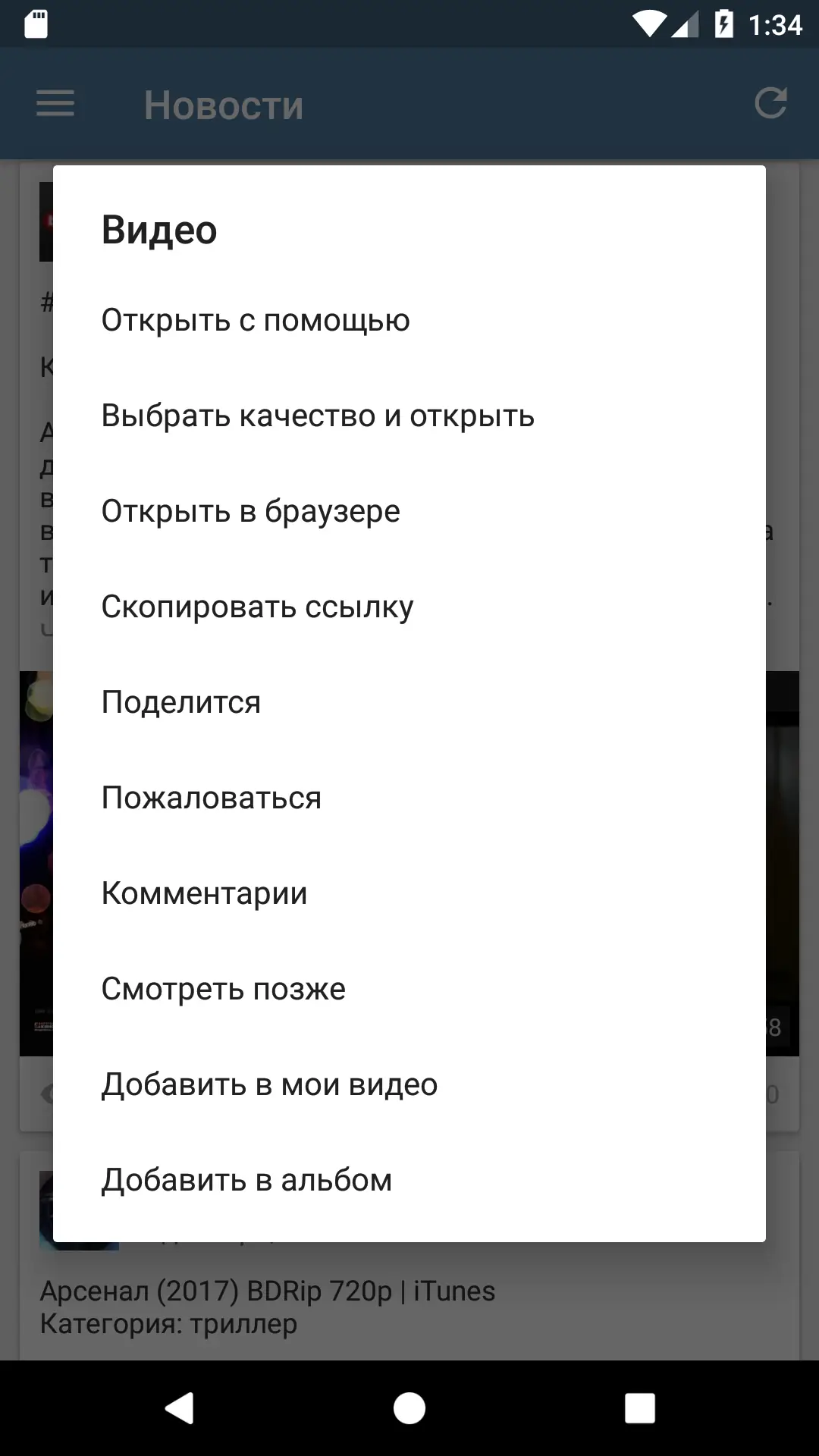Tap Скопировать ссылку to copy link

tap(257, 606)
